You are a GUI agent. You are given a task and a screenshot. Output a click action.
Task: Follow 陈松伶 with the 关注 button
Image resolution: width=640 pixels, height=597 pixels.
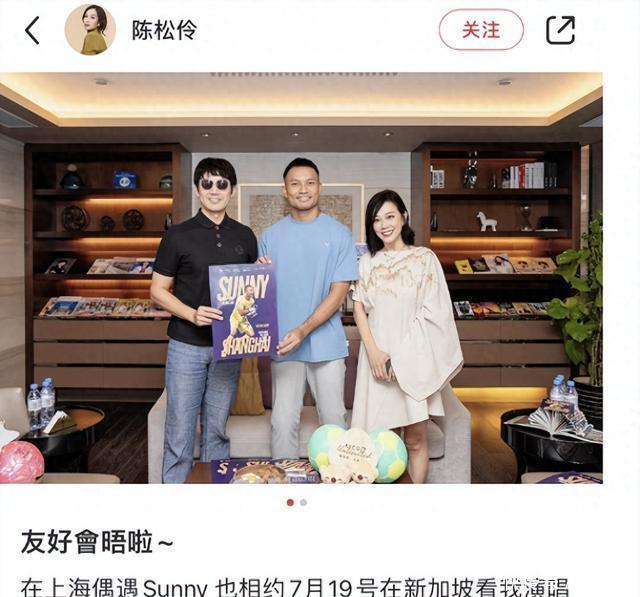click(481, 30)
